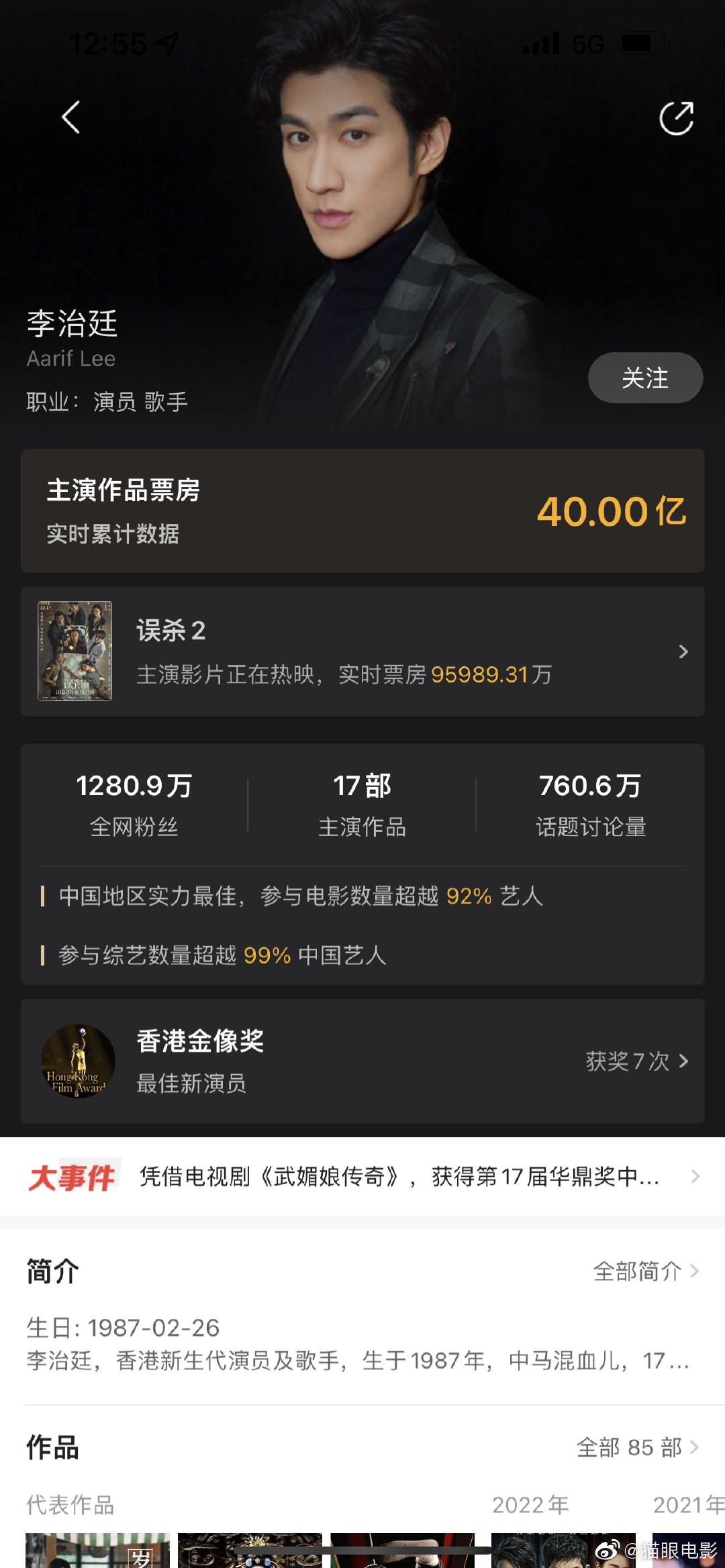Open the 主演作品票房 box office card
This screenshot has height=1568, width=725.
pos(362,511)
